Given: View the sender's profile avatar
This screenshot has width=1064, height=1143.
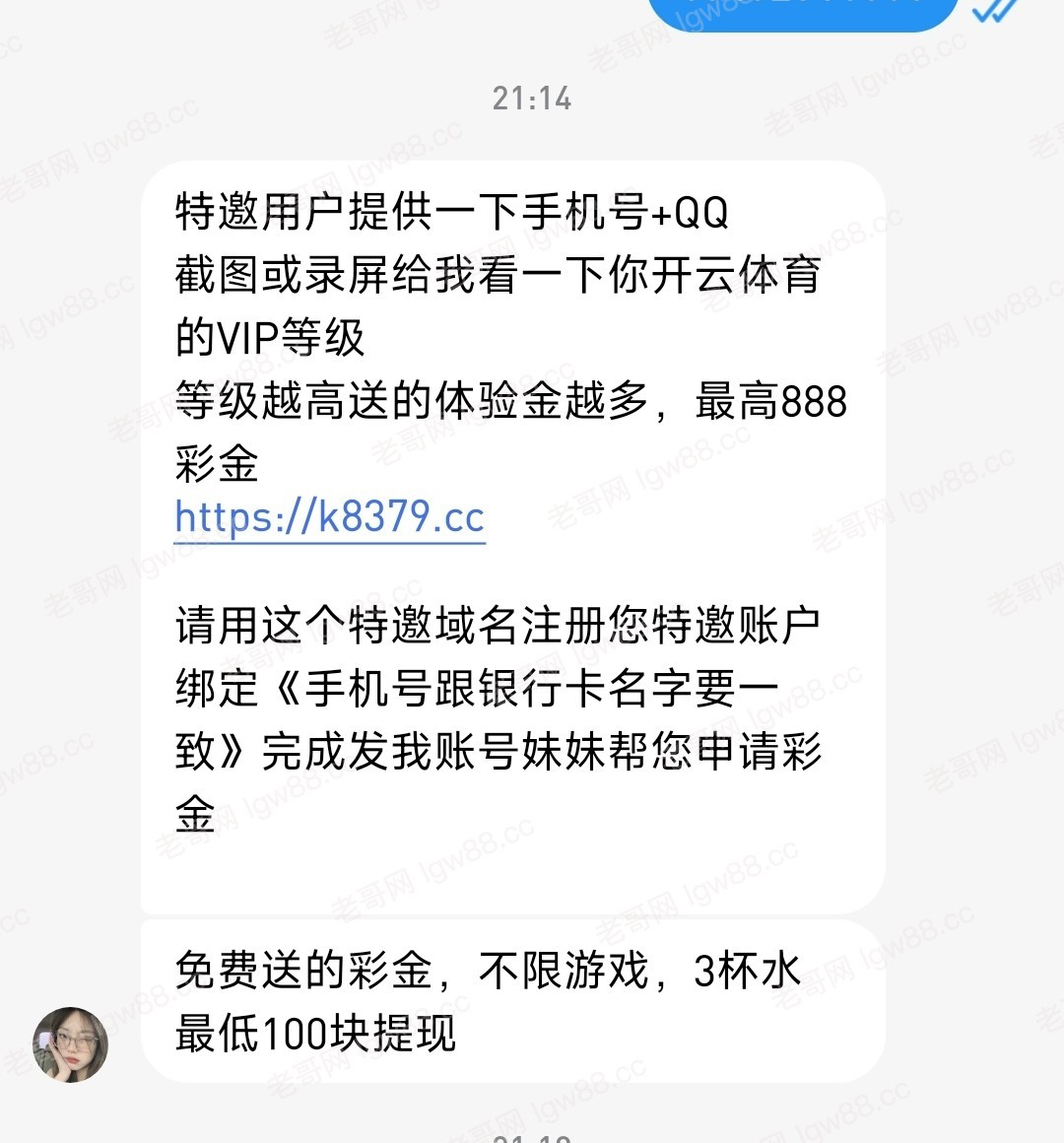Looking at the screenshot, I should coord(70,1044).
